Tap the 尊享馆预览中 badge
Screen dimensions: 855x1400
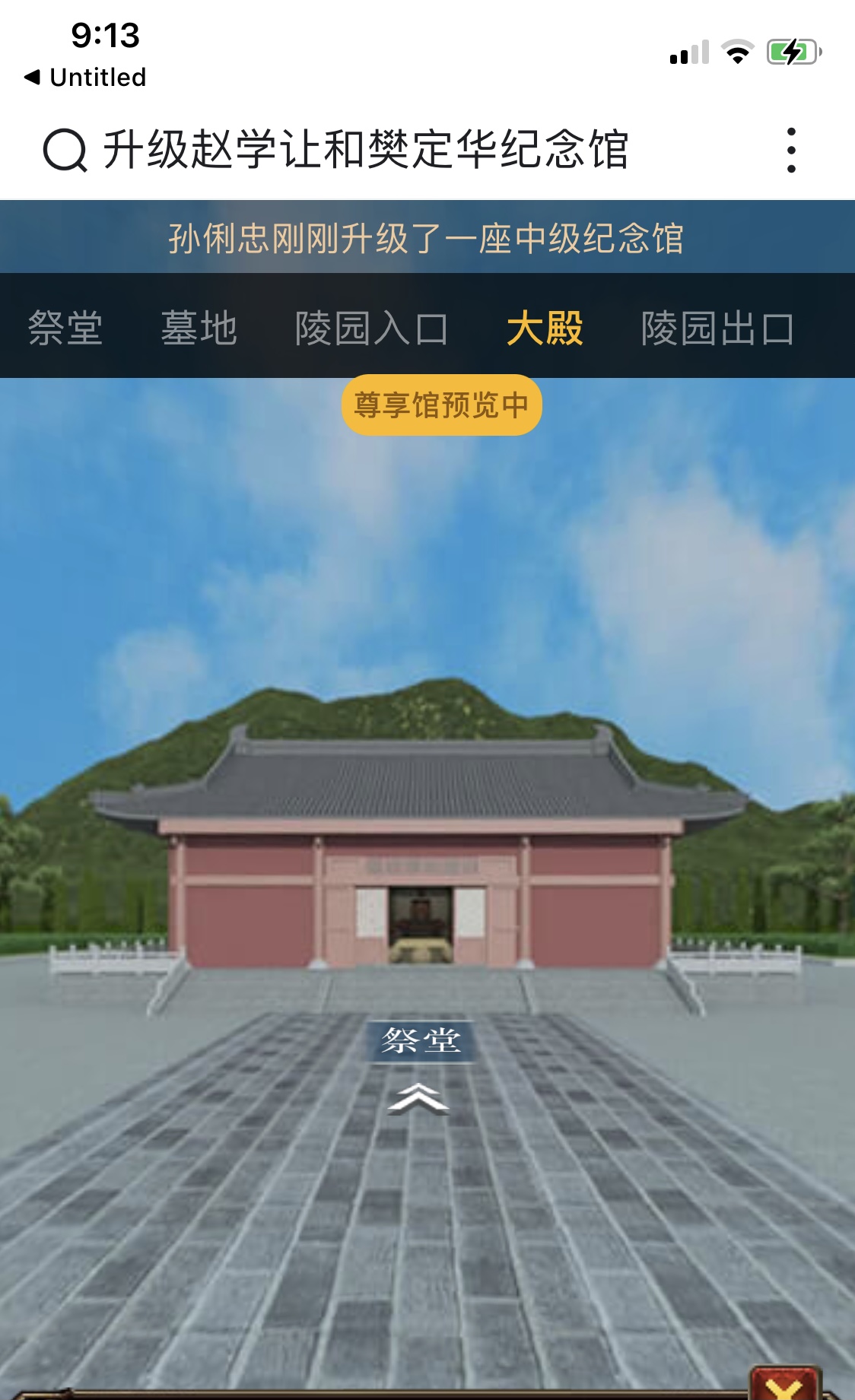point(441,405)
